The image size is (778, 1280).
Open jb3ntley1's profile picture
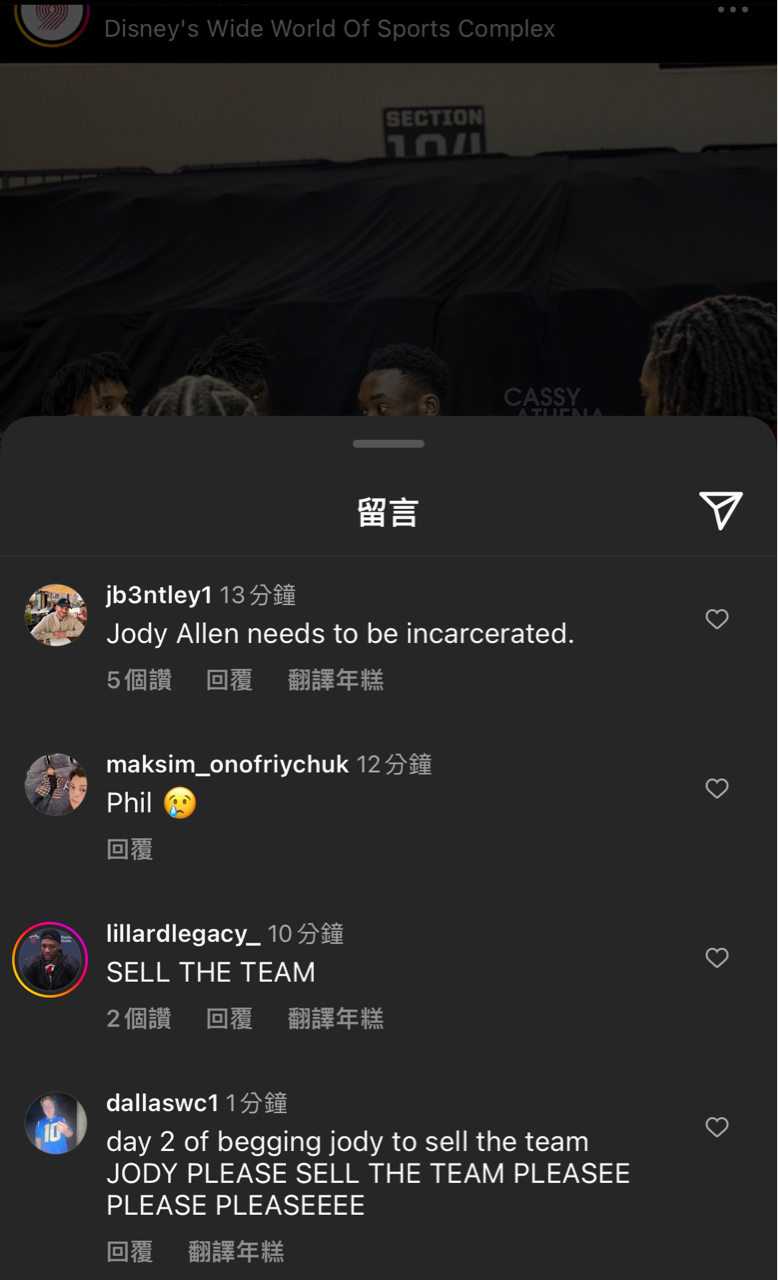pyautogui.click(x=55, y=615)
